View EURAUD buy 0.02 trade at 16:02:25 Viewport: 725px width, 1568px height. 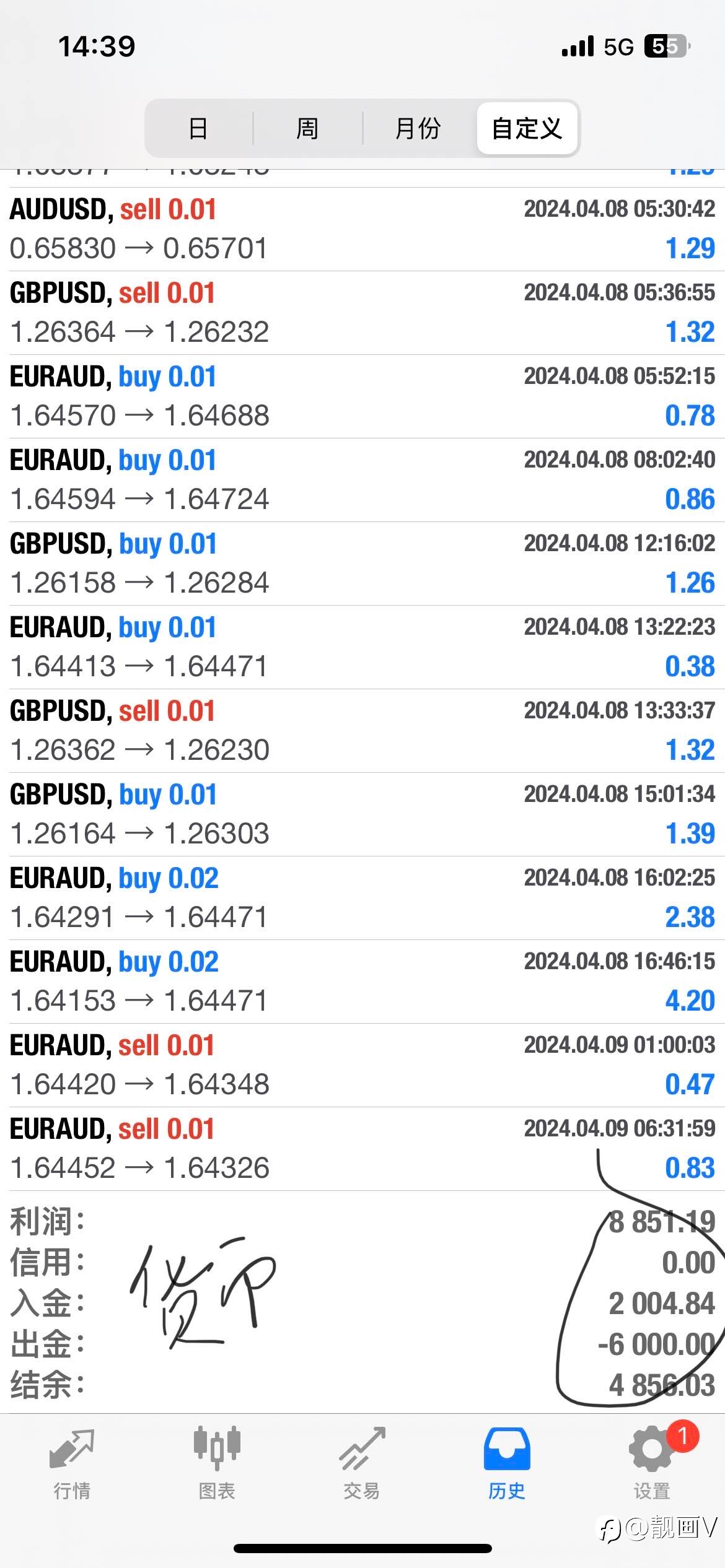pos(362,898)
